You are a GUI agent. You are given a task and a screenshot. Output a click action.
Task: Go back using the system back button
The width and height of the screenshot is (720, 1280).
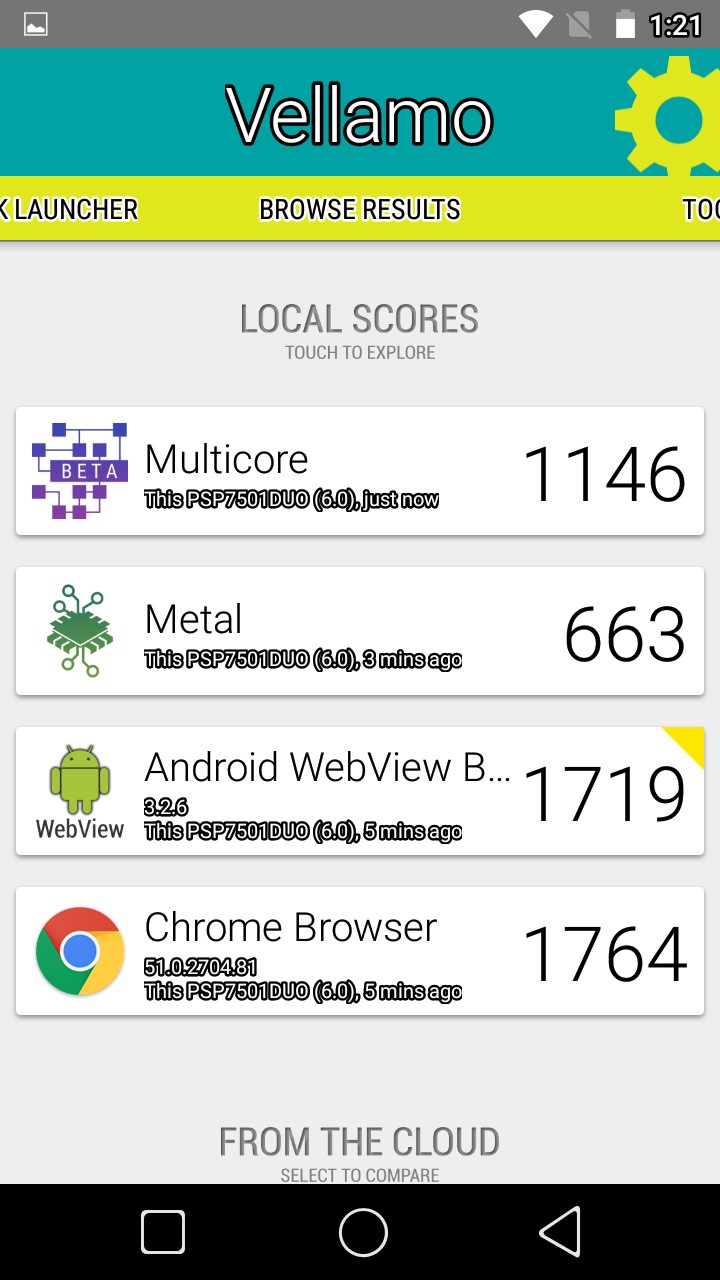(x=560, y=1231)
